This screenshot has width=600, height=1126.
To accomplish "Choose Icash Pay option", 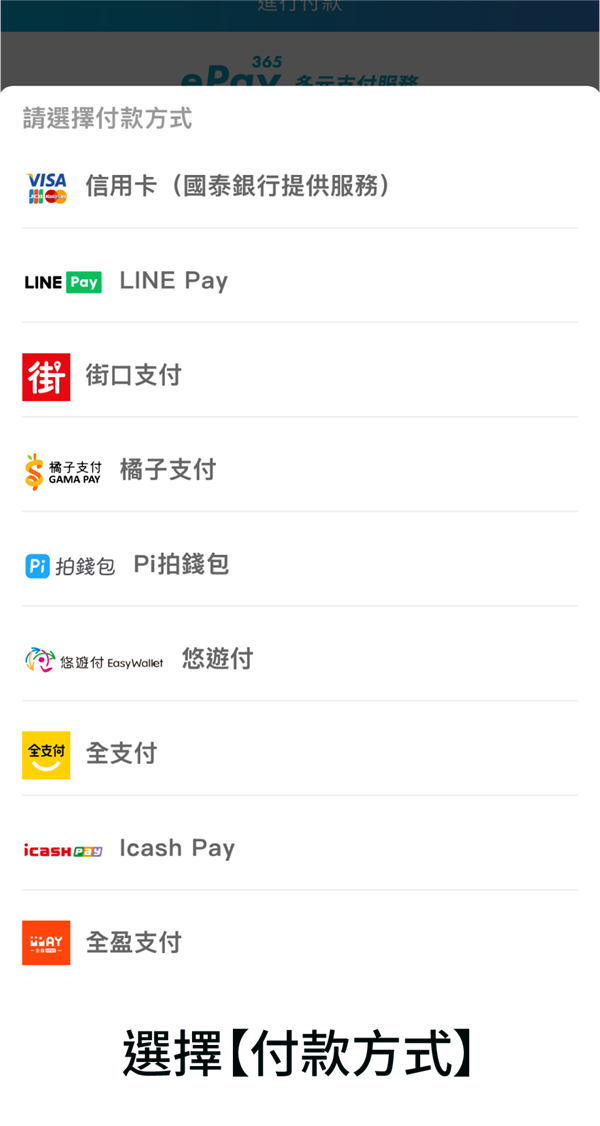I will [176, 849].
